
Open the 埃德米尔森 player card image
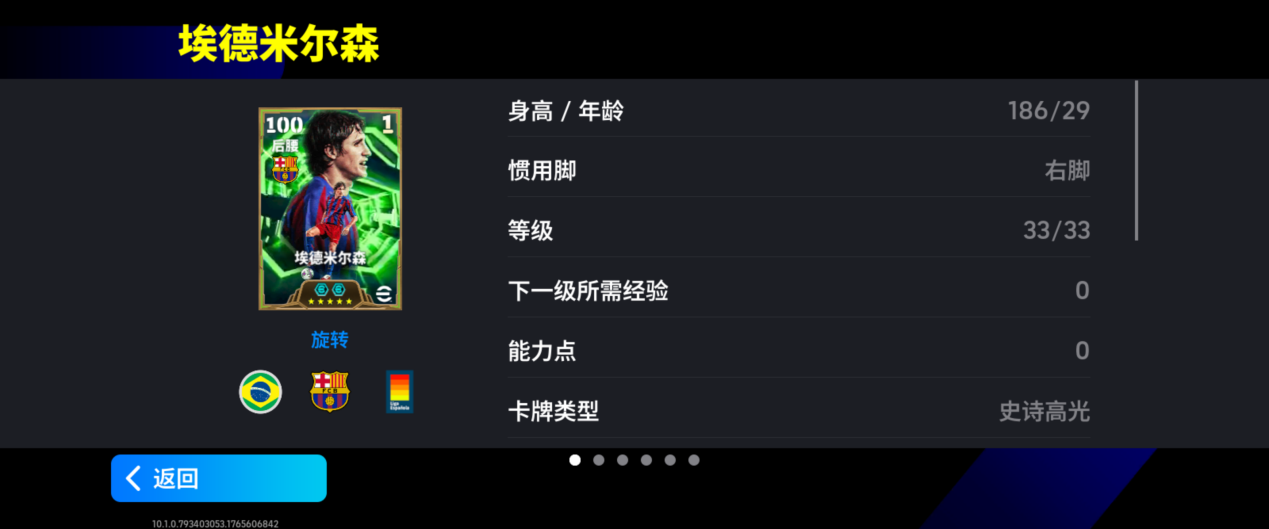pos(330,208)
